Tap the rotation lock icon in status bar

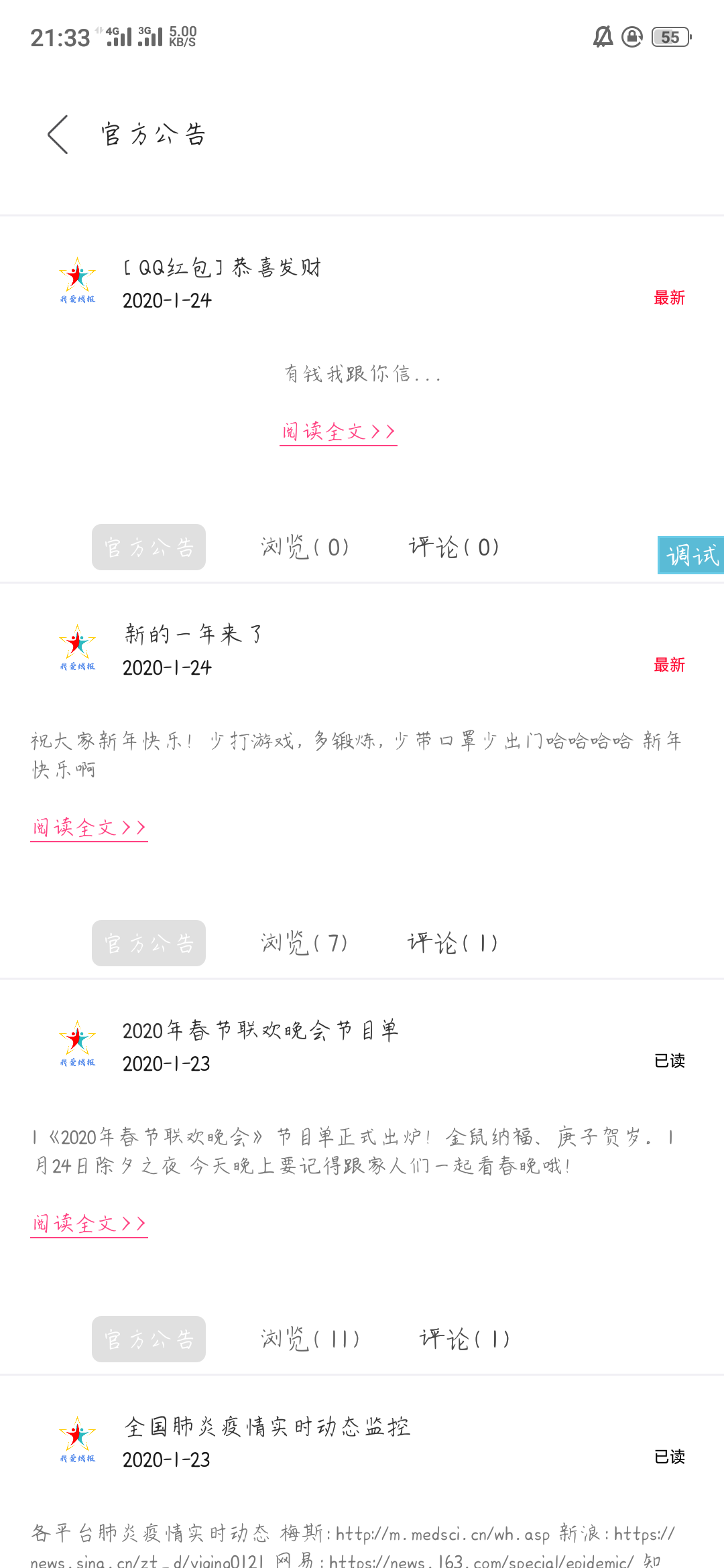coord(631,38)
